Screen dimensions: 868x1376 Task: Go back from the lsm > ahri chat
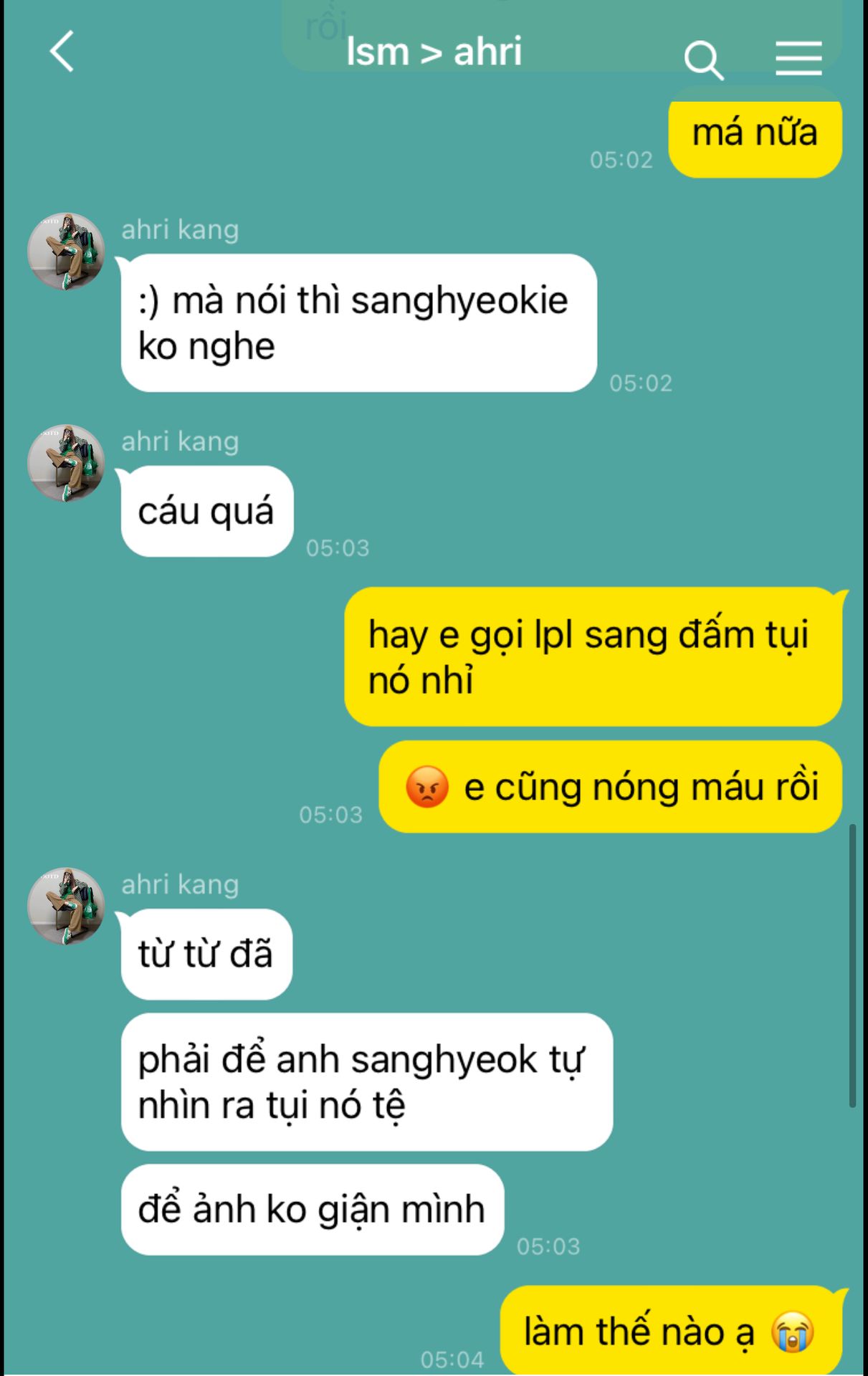(62, 52)
